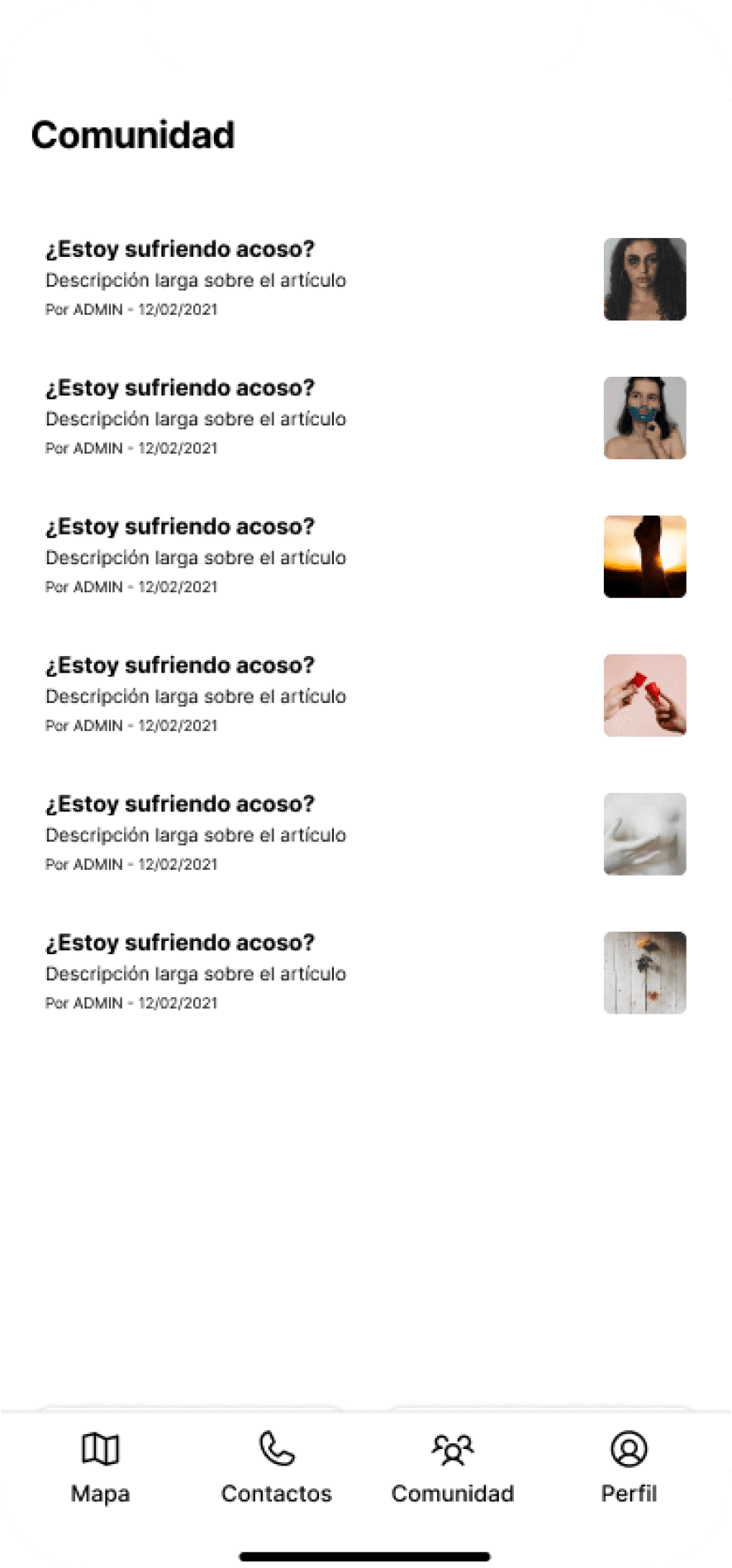Image resolution: width=732 pixels, height=1568 pixels.
Task: Open the article showing a woman's covered mouth
Action: pos(365,418)
